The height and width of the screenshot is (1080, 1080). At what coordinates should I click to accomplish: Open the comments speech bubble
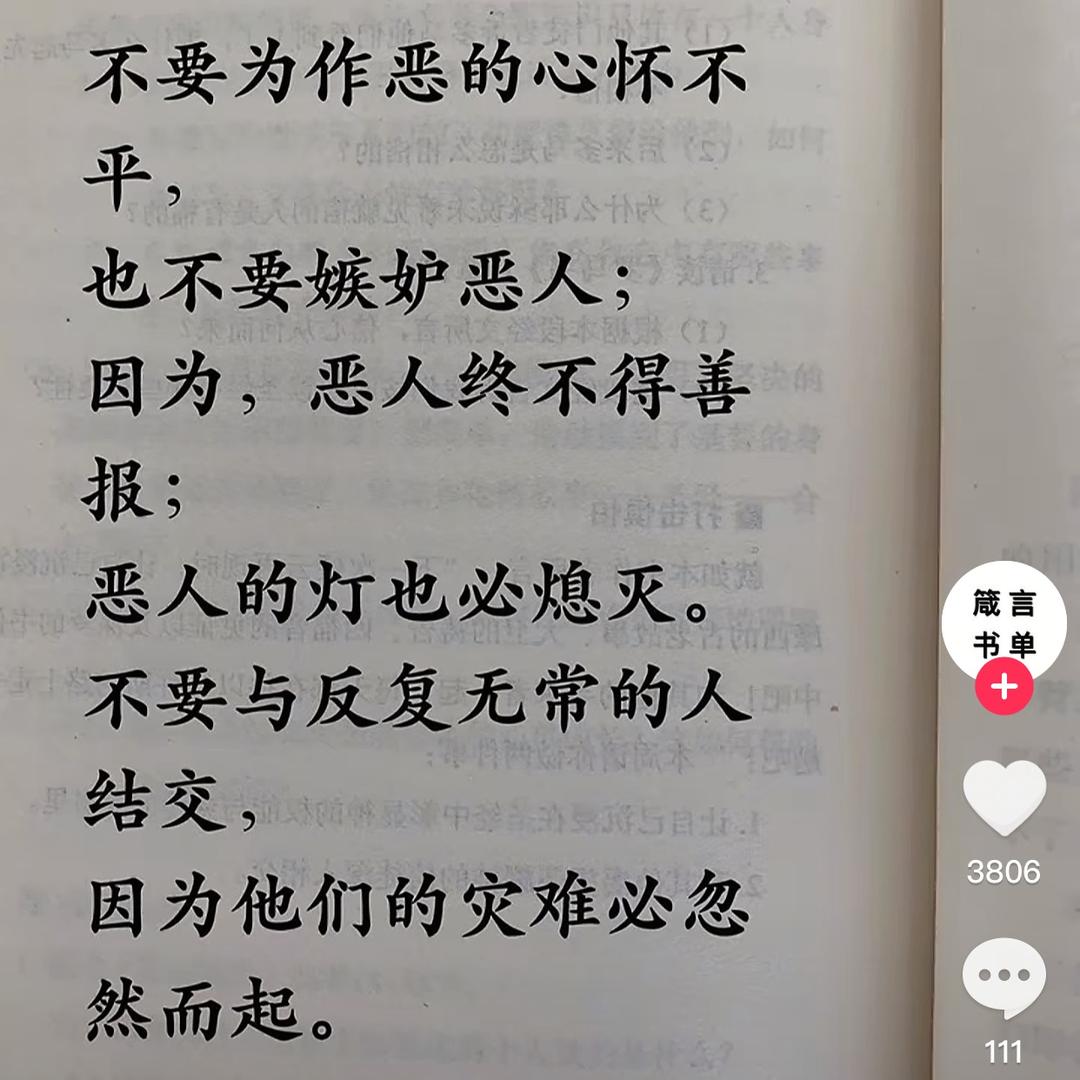pos(1003,977)
